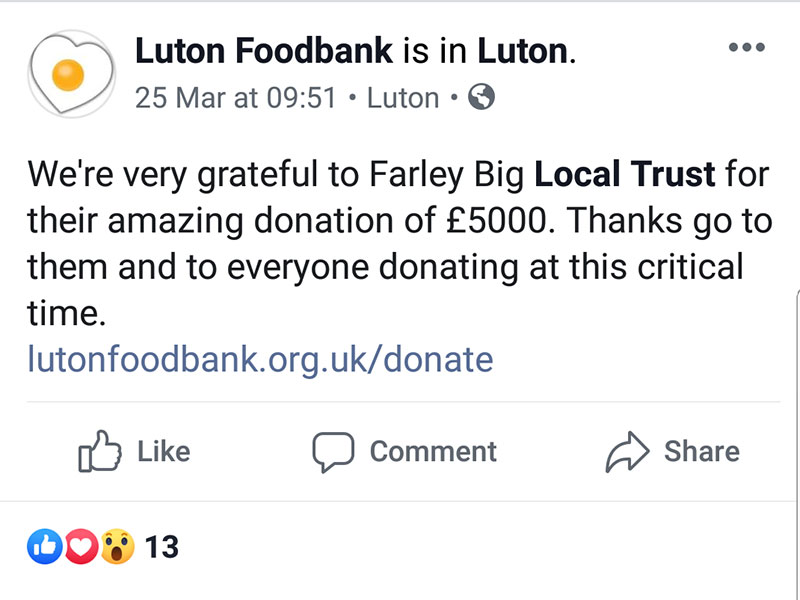The image size is (800, 600).
Task: Open the lutonfoodbank.org.uk/donate link
Action: (260, 358)
